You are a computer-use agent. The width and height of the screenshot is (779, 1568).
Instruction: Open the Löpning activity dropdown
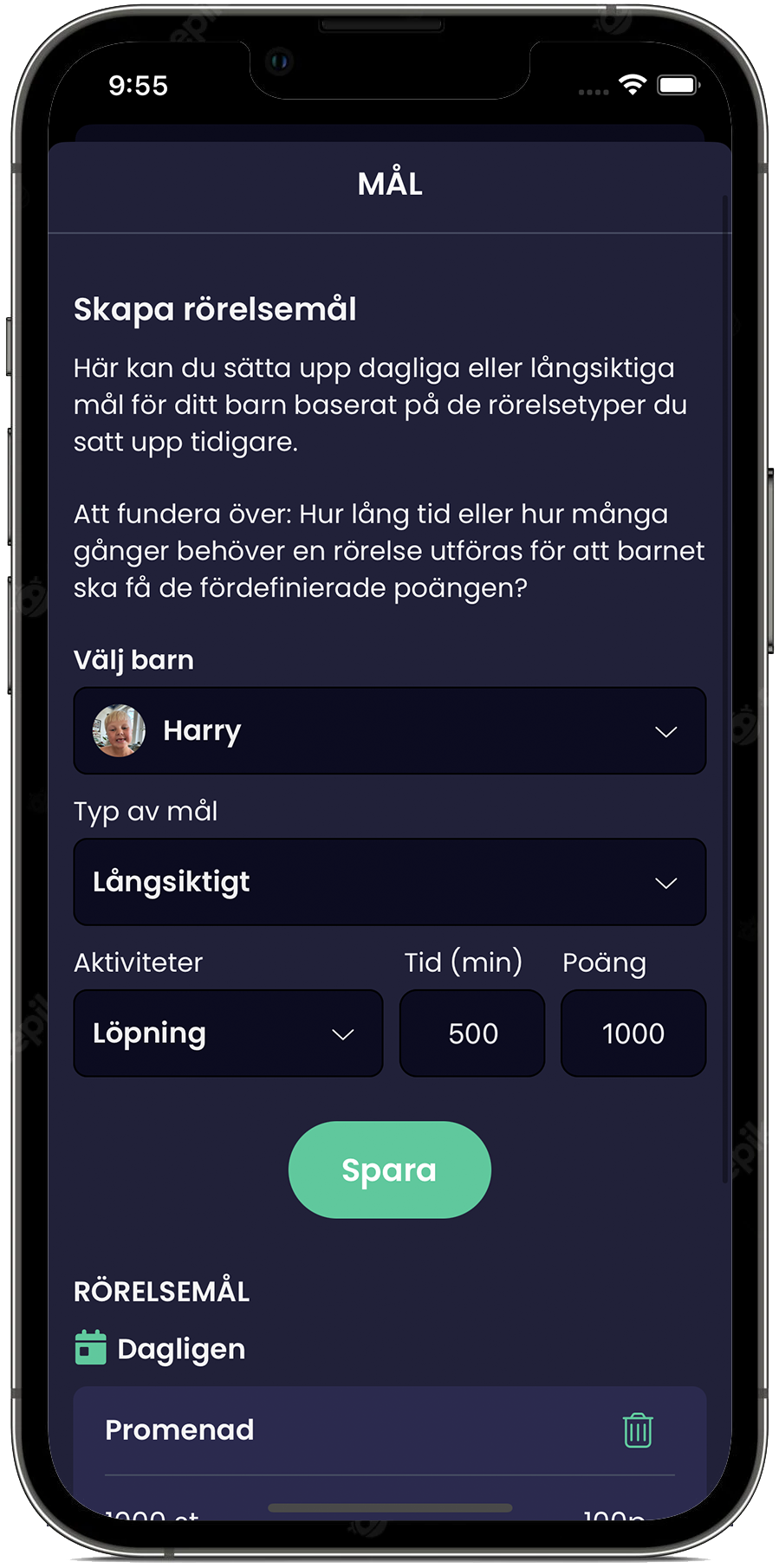[x=228, y=1033]
